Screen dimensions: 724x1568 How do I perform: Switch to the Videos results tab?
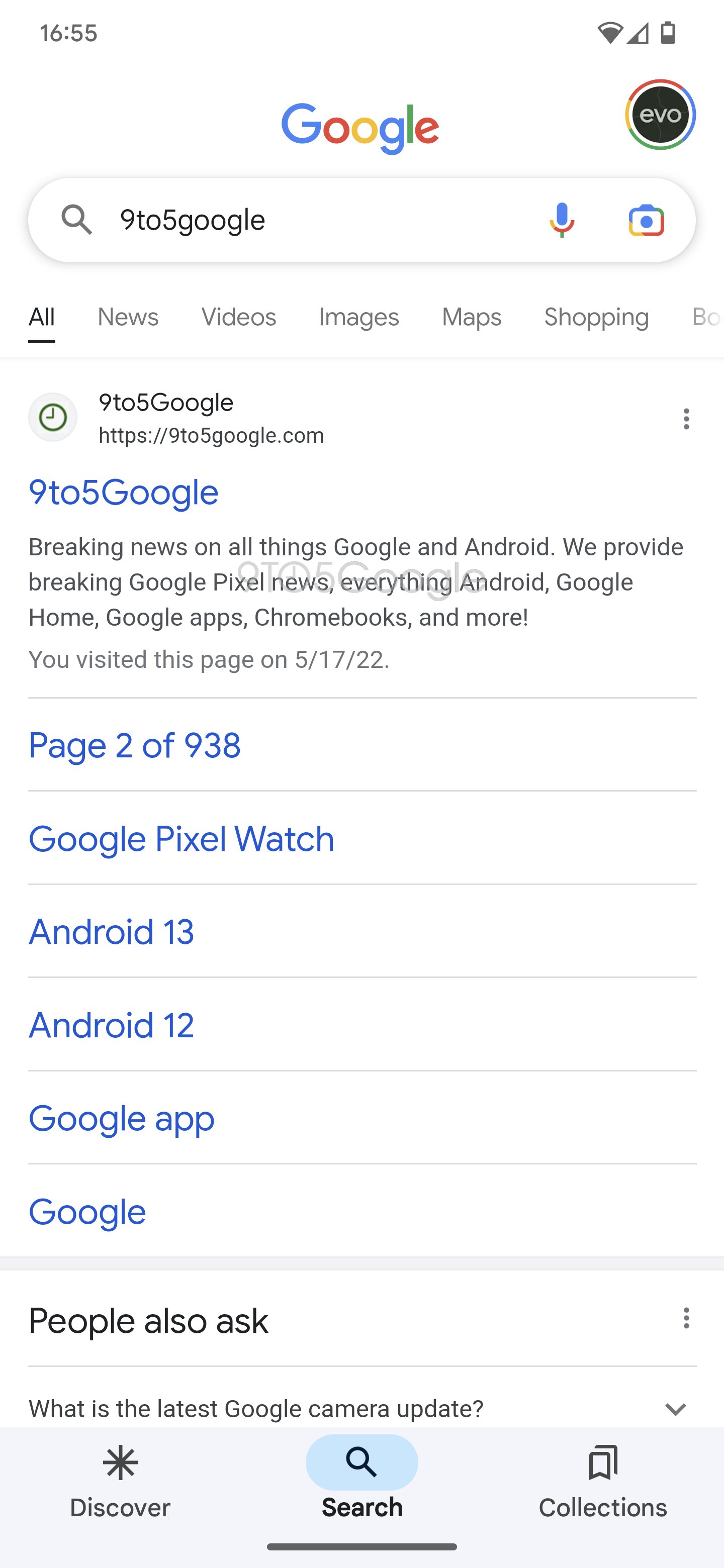pyautogui.click(x=239, y=317)
